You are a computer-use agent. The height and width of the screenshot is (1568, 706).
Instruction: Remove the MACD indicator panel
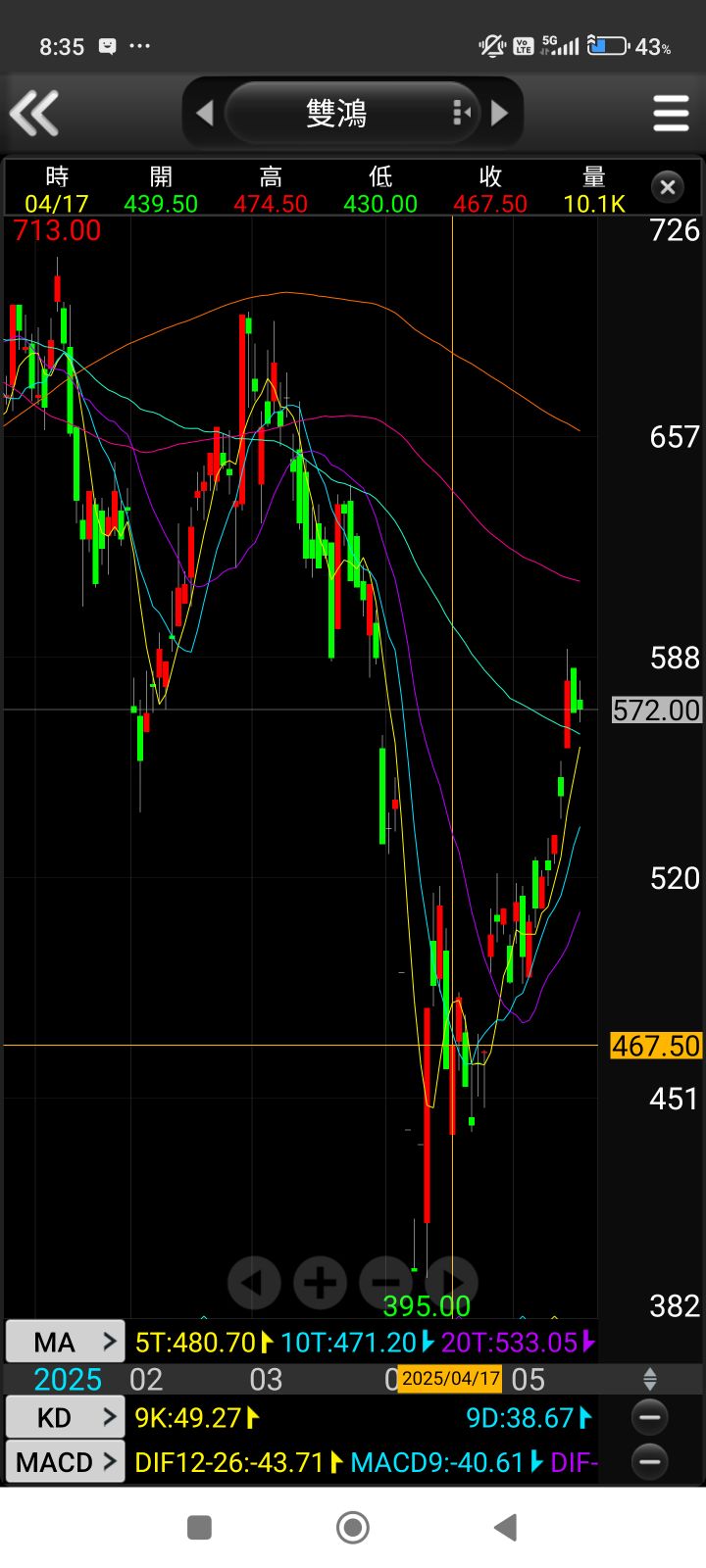click(649, 1462)
